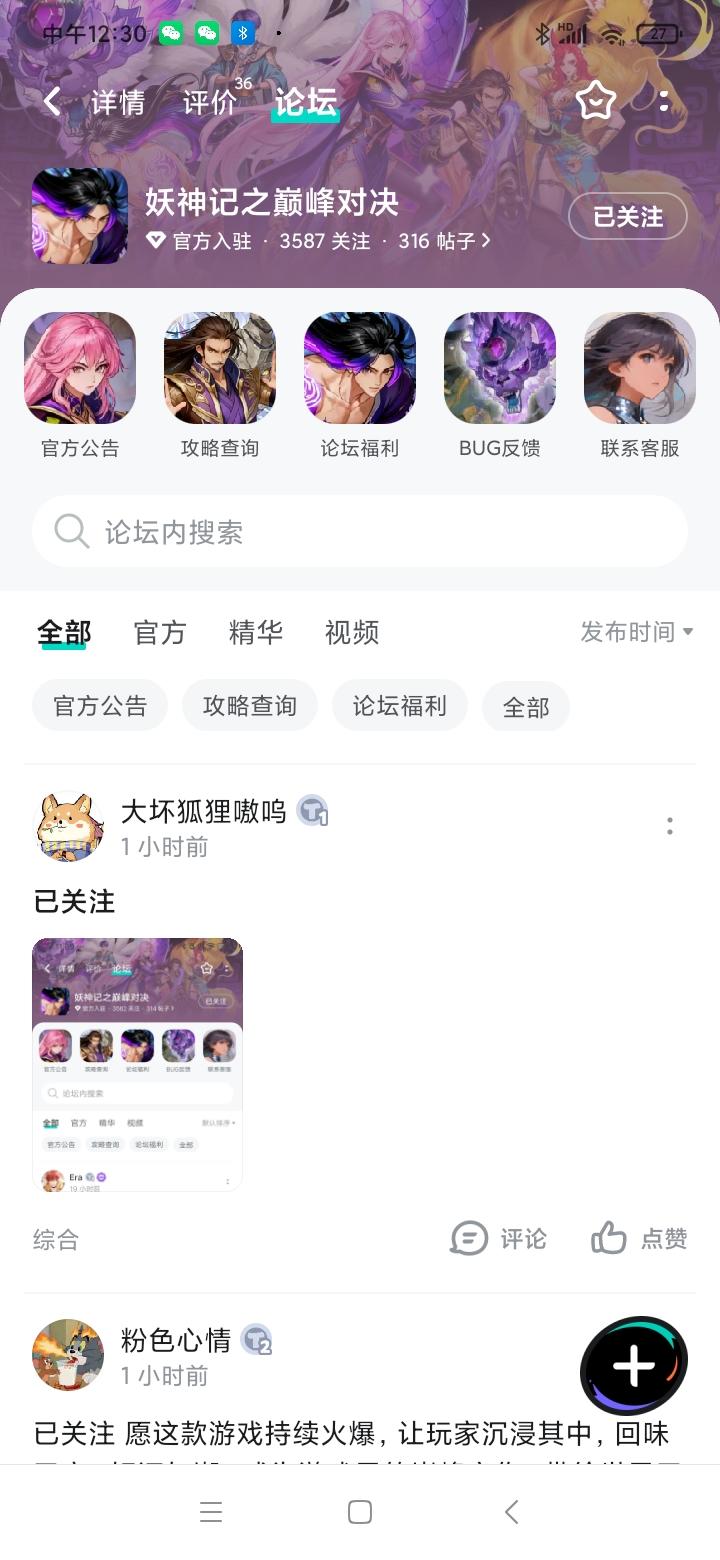Unfollow by tapping the 已关注 button

click(x=627, y=216)
